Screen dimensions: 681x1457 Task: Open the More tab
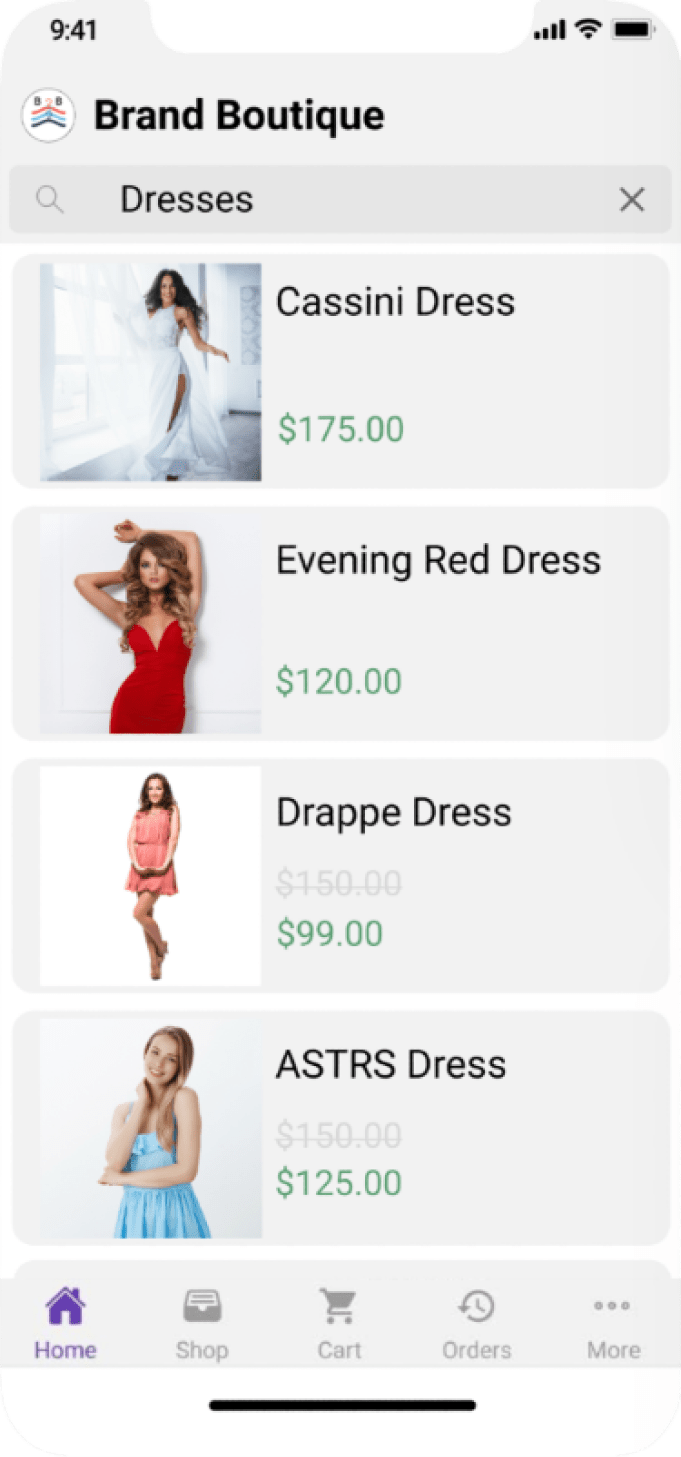coord(613,1324)
